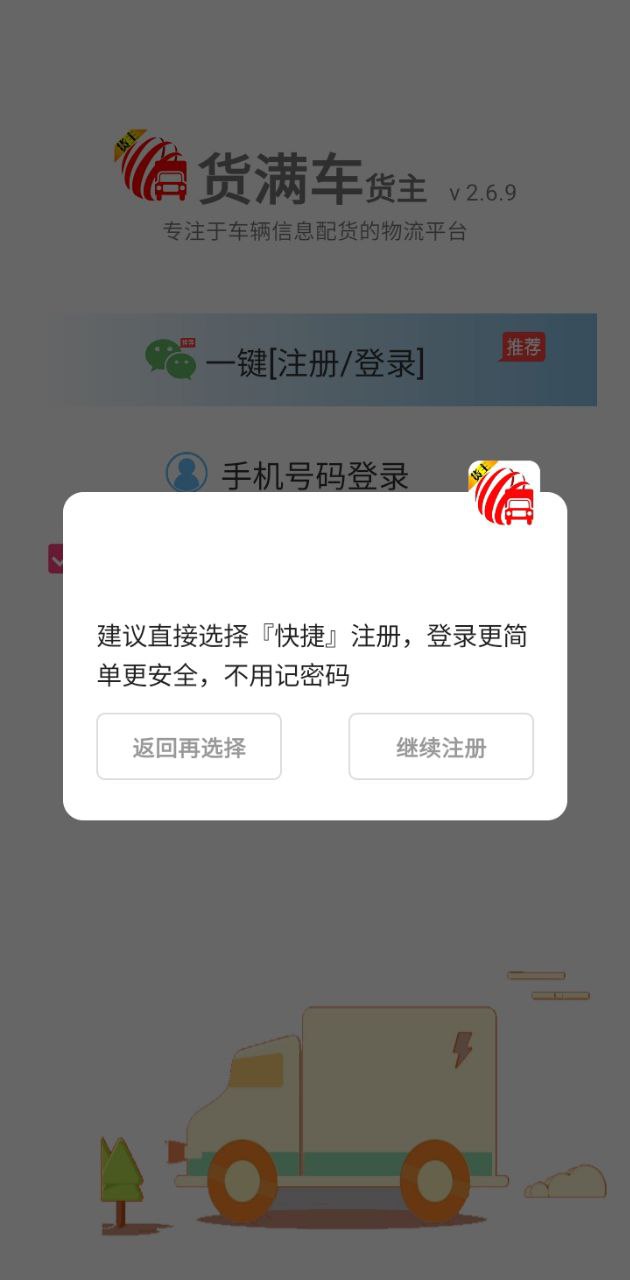
Task: Tap 返回再选择 to go back
Action: coord(189,747)
